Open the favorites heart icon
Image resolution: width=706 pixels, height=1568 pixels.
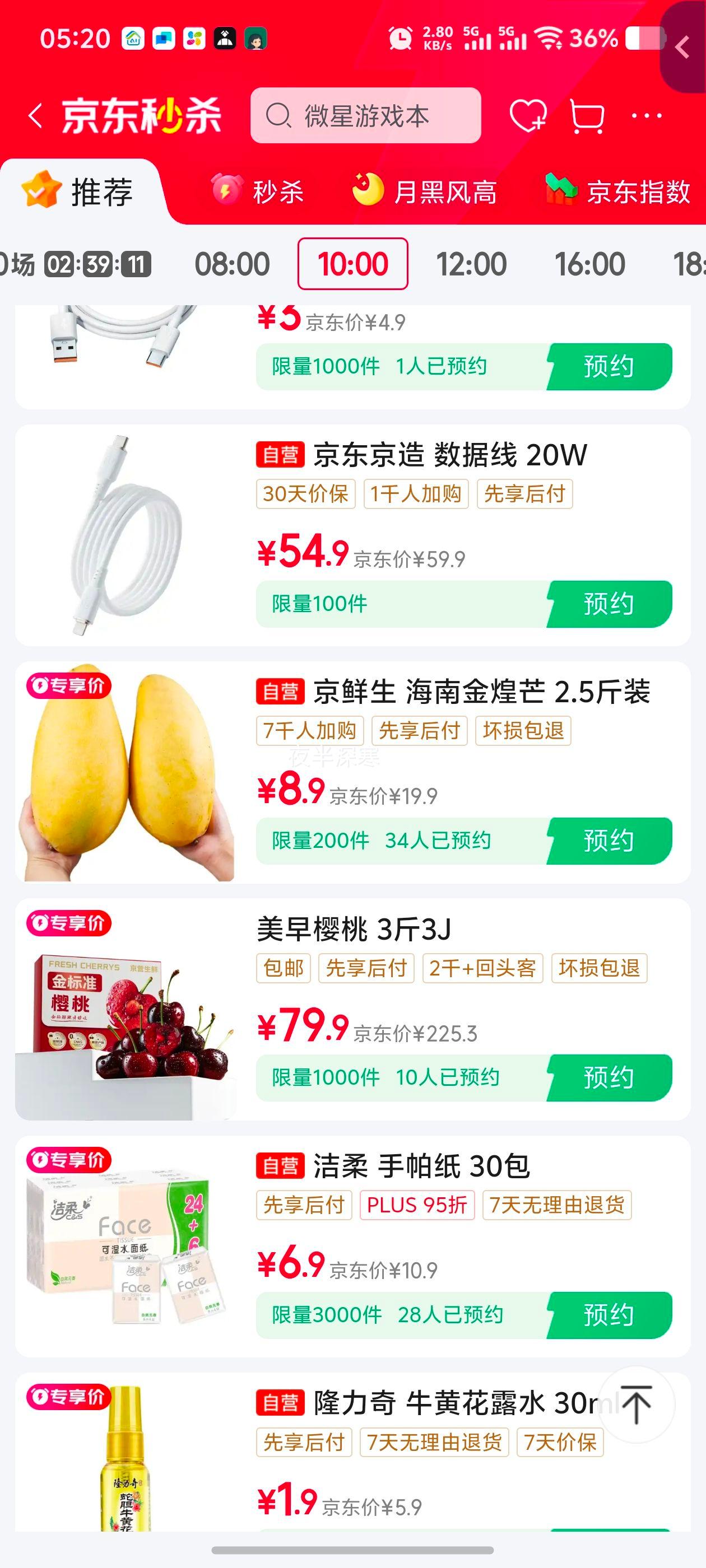click(x=527, y=116)
